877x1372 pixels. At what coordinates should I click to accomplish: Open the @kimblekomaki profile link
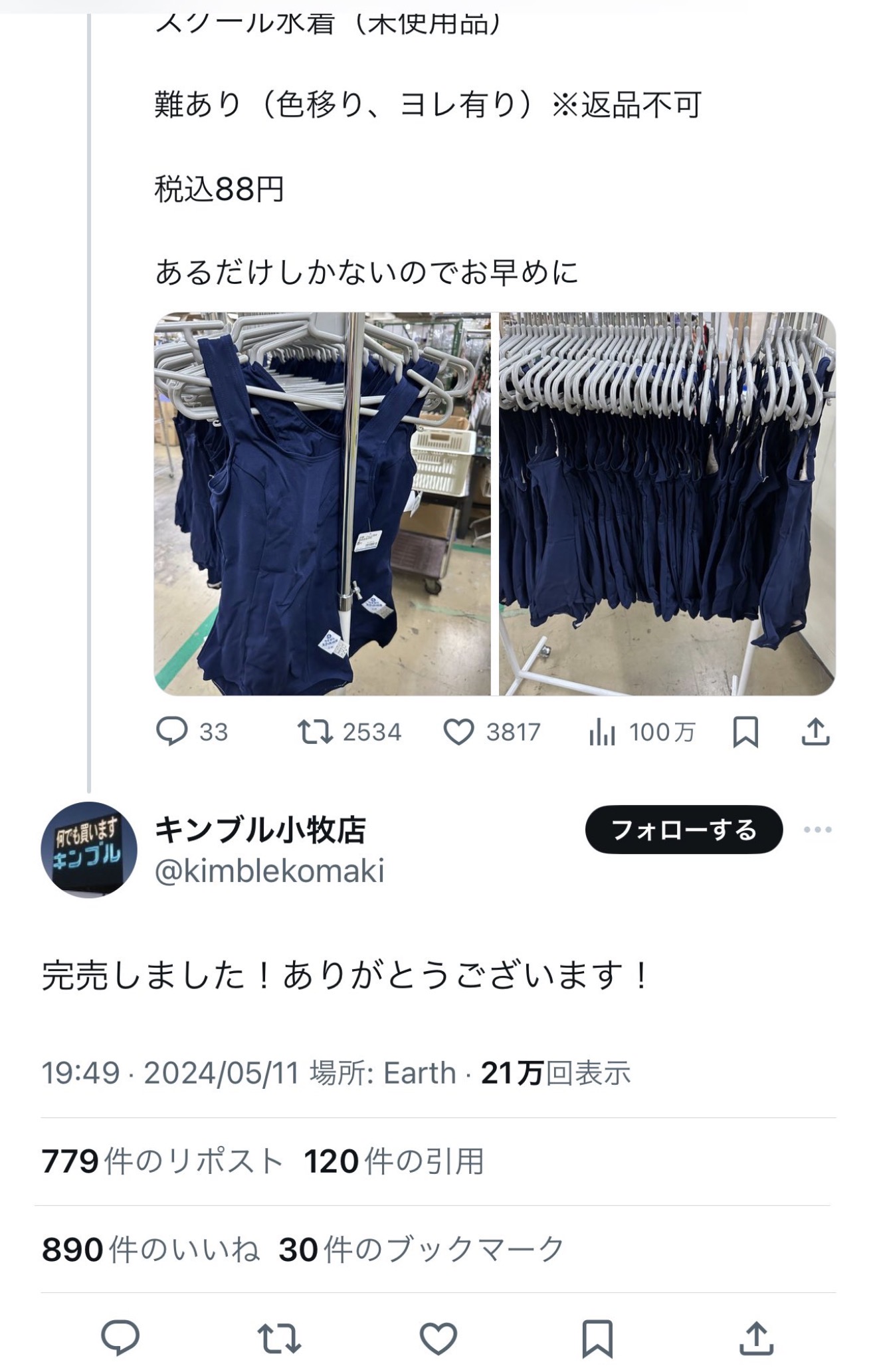(x=269, y=871)
